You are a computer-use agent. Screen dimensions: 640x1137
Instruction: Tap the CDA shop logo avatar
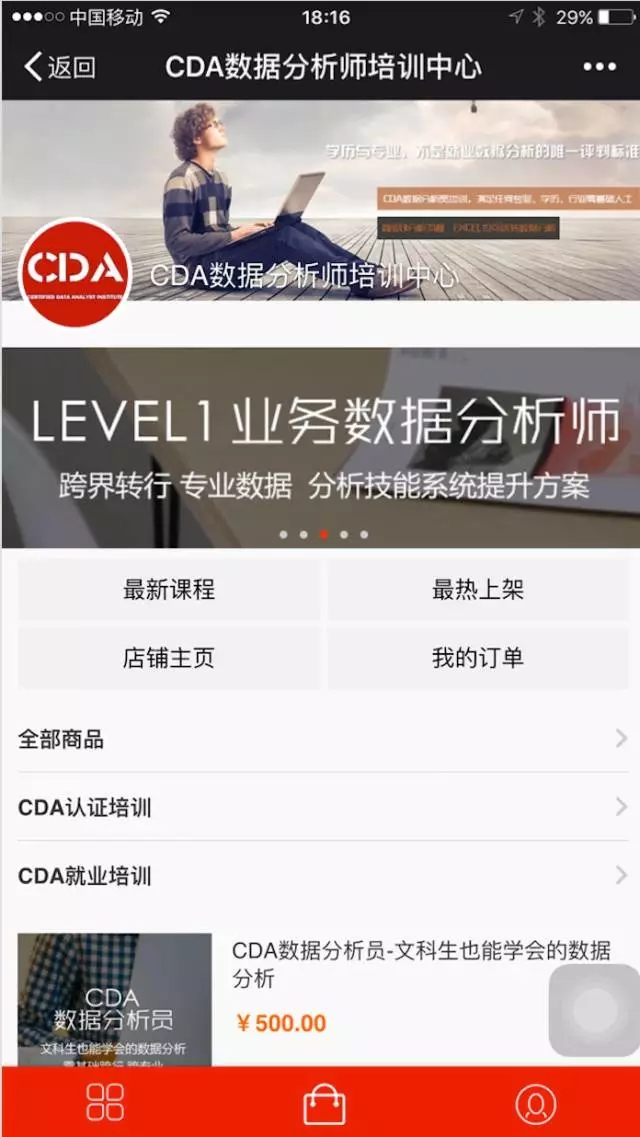click(x=75, y=272)
